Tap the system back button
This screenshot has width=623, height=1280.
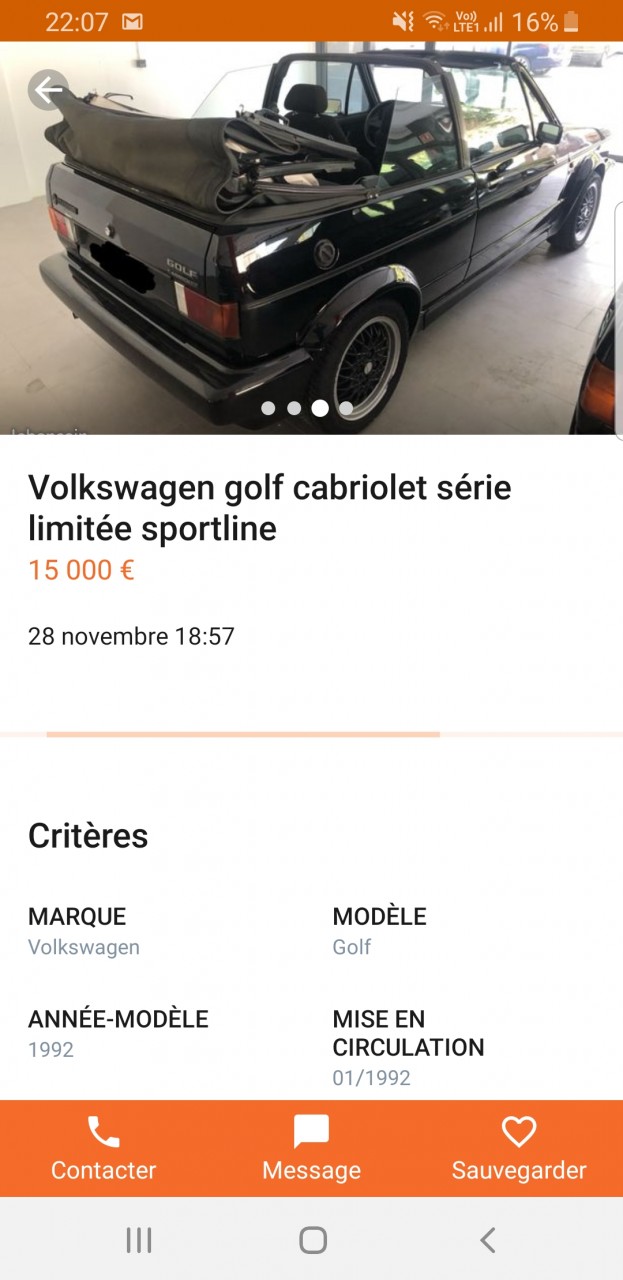[x=487, y=1240]
